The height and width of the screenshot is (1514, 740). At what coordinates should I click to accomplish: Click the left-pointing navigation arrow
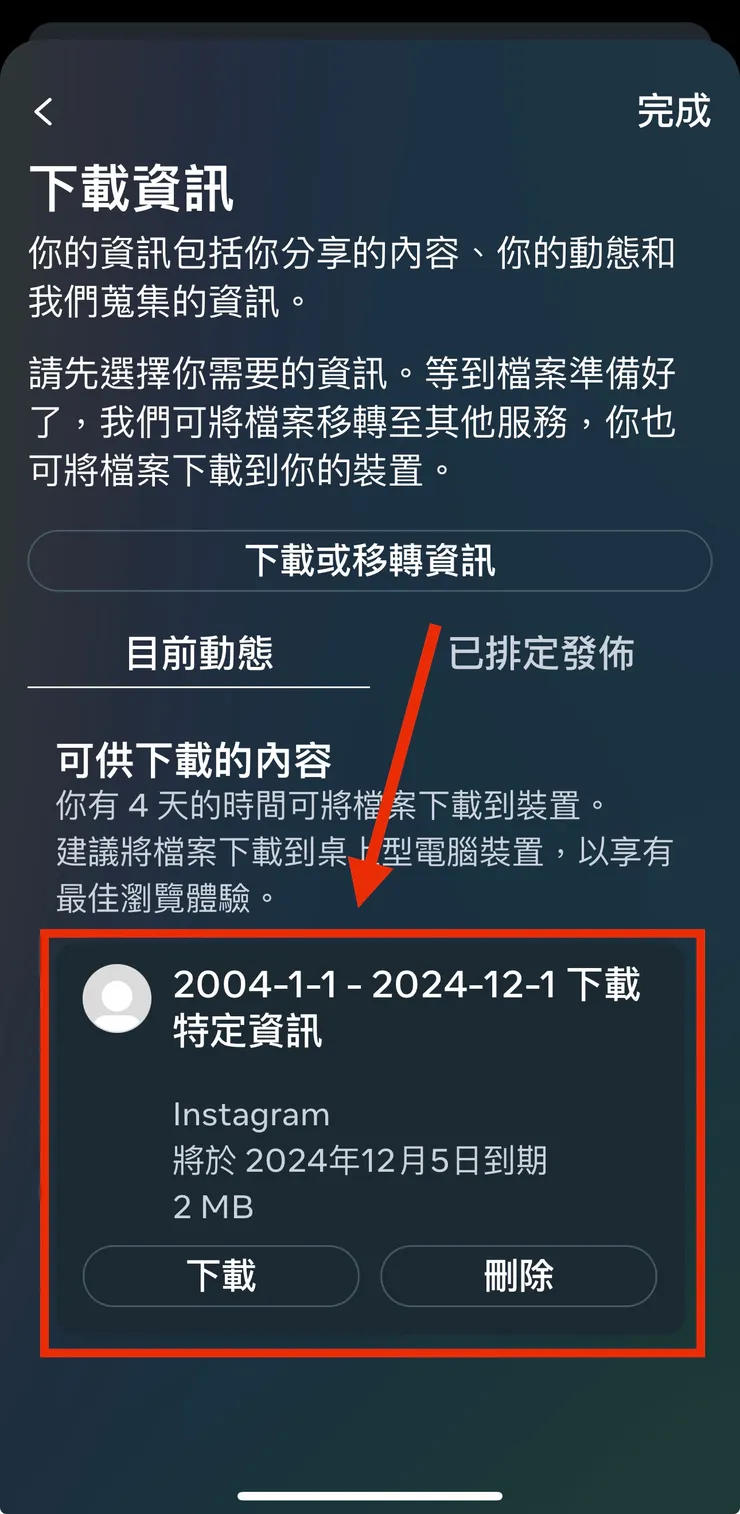click(42, 112)
